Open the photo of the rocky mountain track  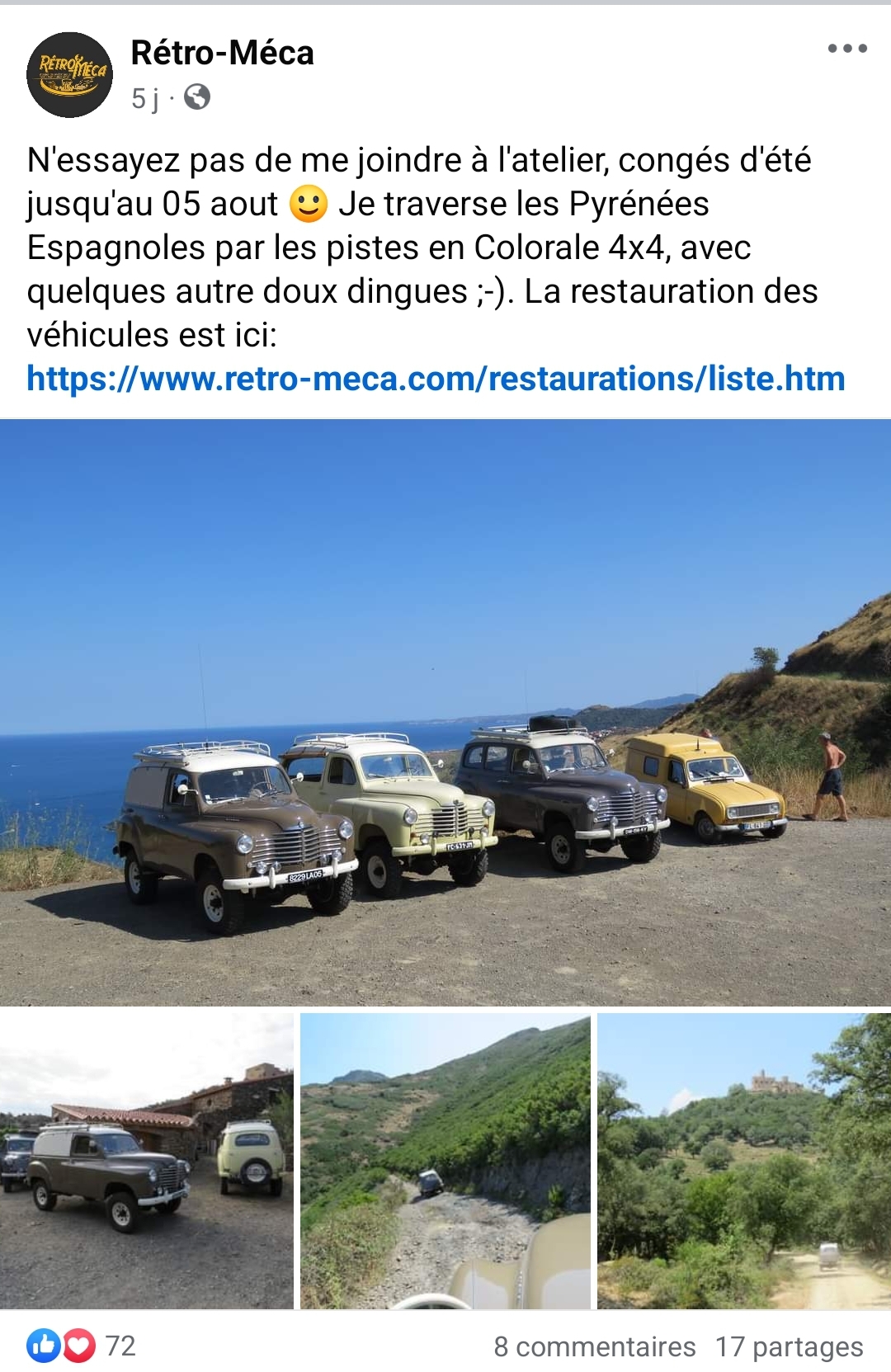[445, 1161]
